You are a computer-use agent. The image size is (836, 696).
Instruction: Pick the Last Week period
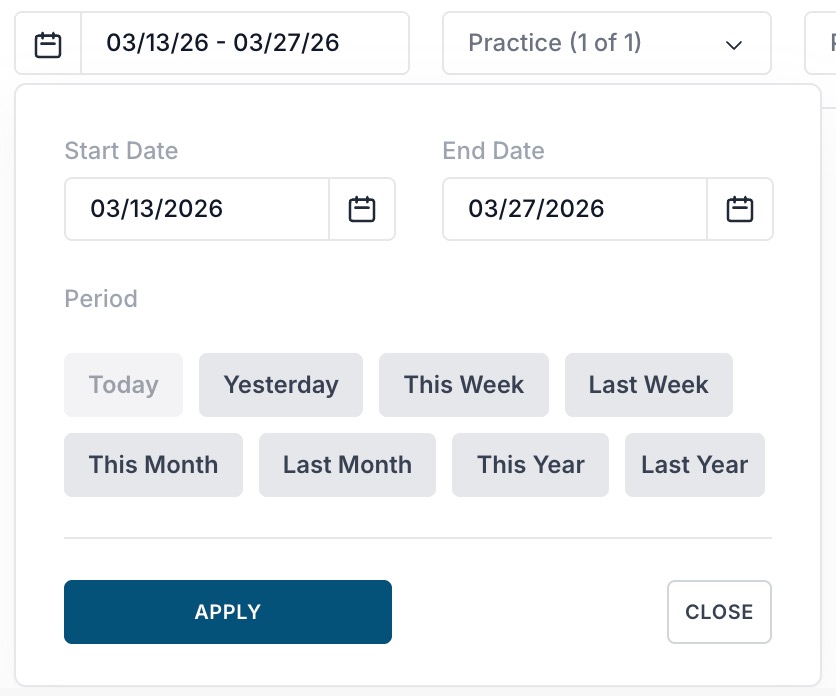[x=648, y=385]
